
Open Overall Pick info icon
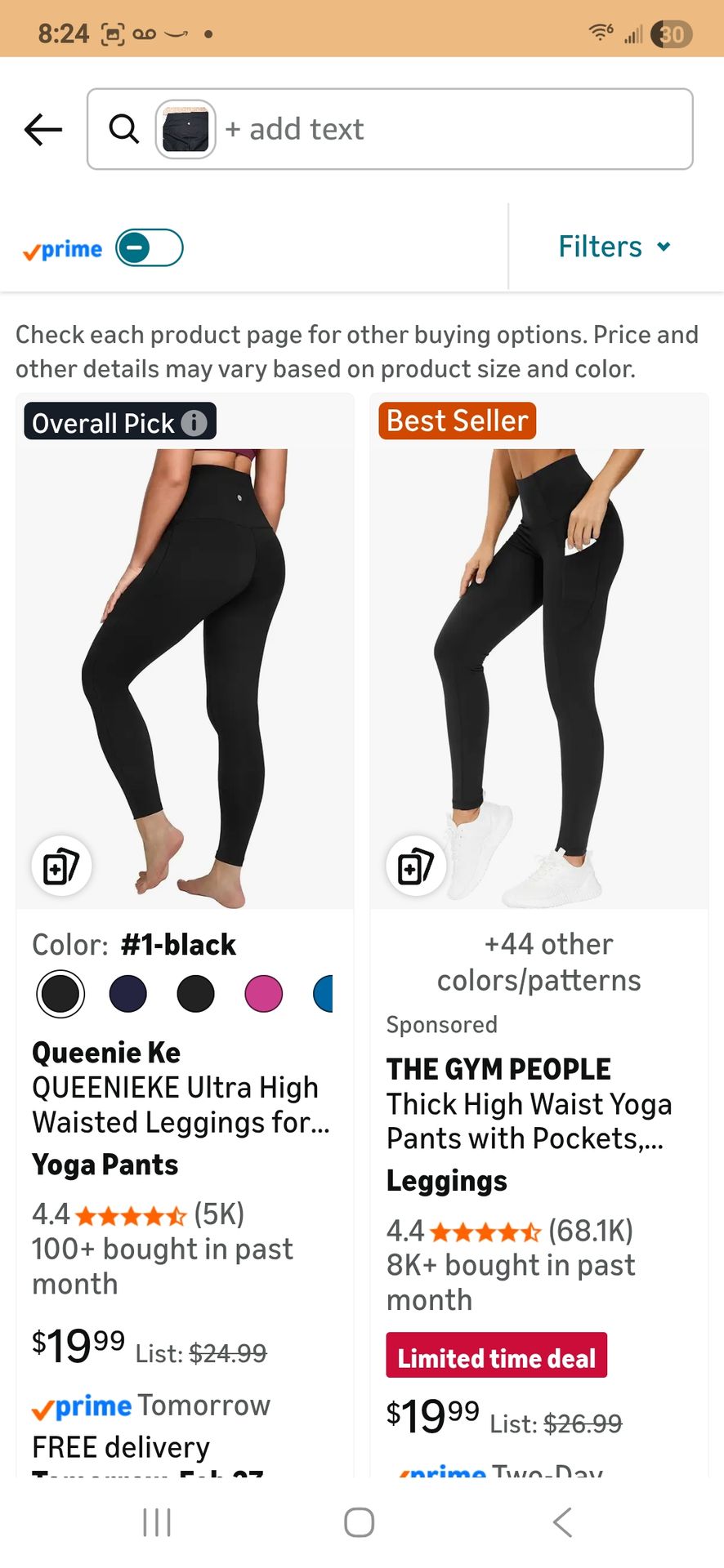(194, 423)
